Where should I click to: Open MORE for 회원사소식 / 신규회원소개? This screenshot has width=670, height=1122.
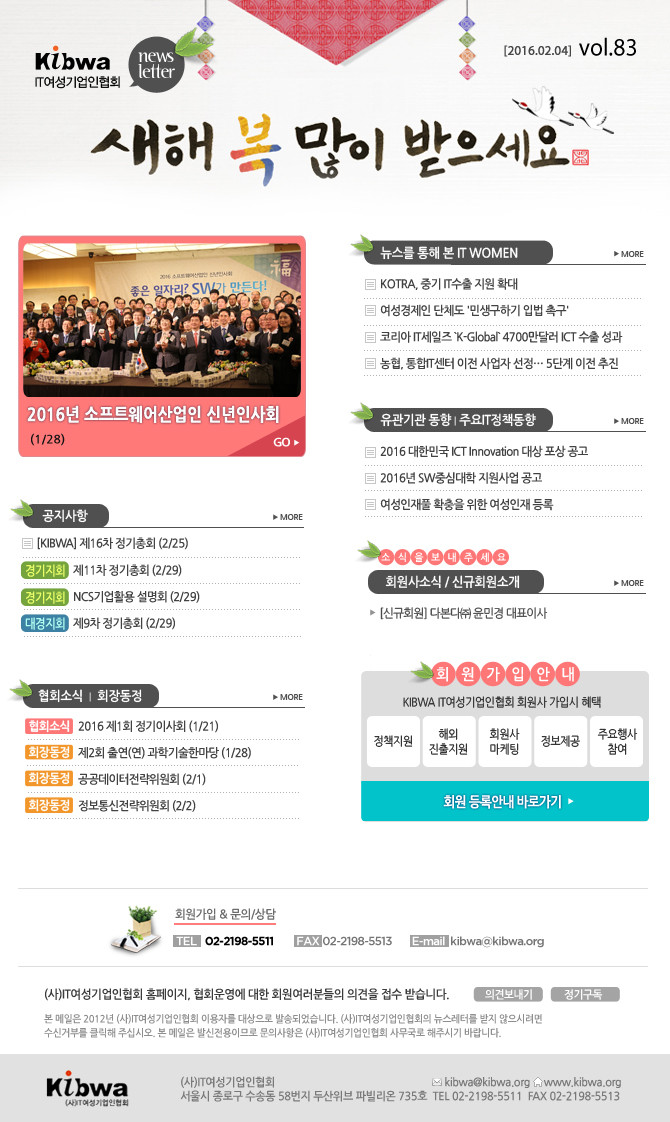(629, 583)
